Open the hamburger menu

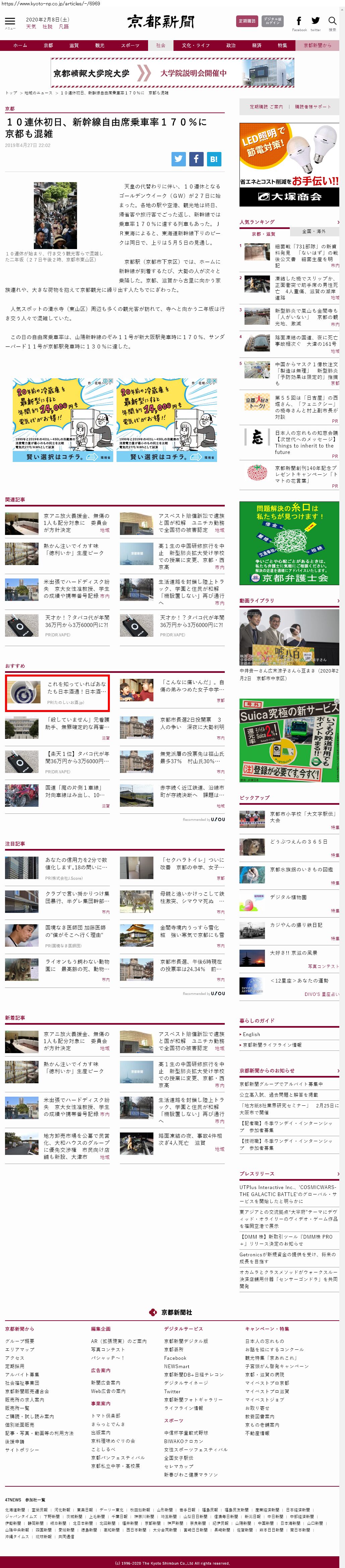click(10, 22)
